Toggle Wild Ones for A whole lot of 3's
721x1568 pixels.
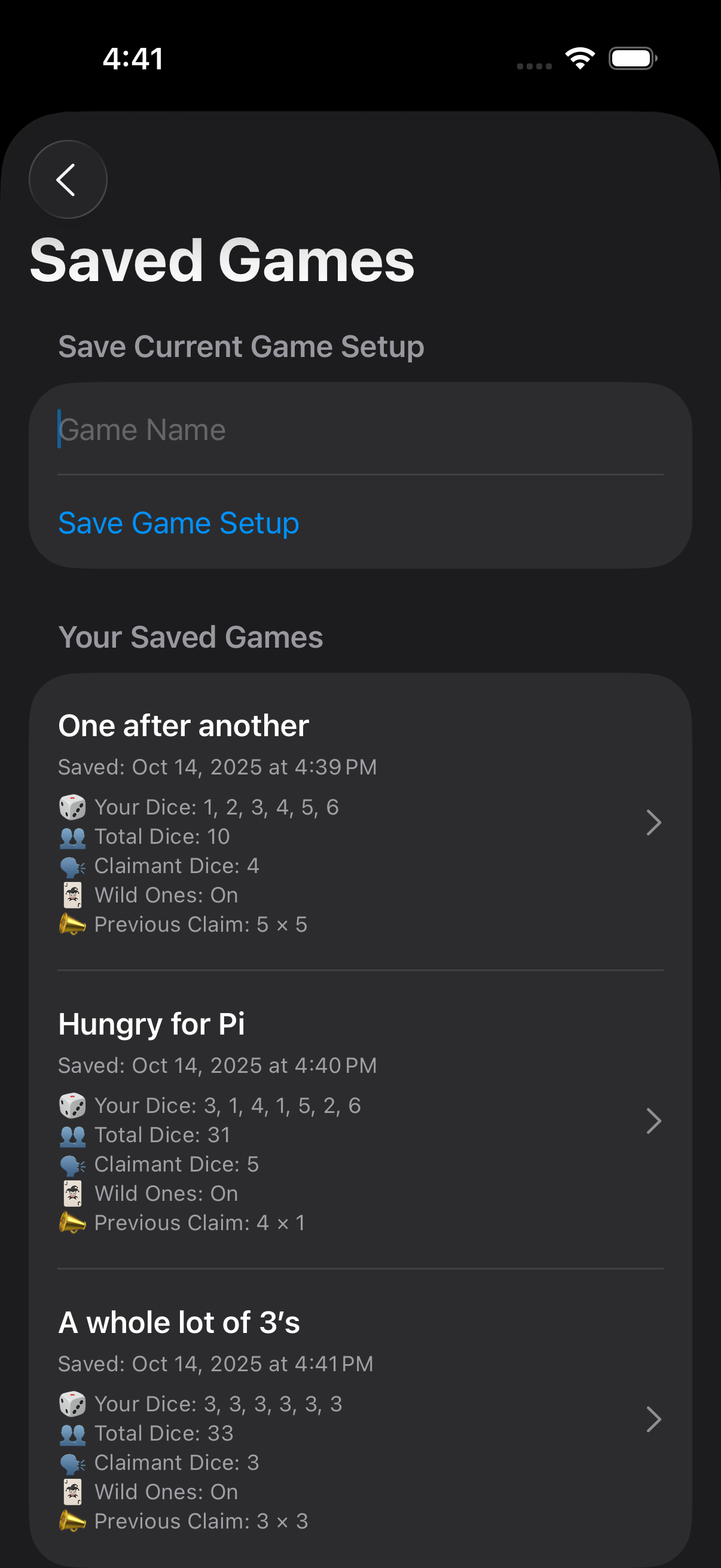coord(166,1491)
